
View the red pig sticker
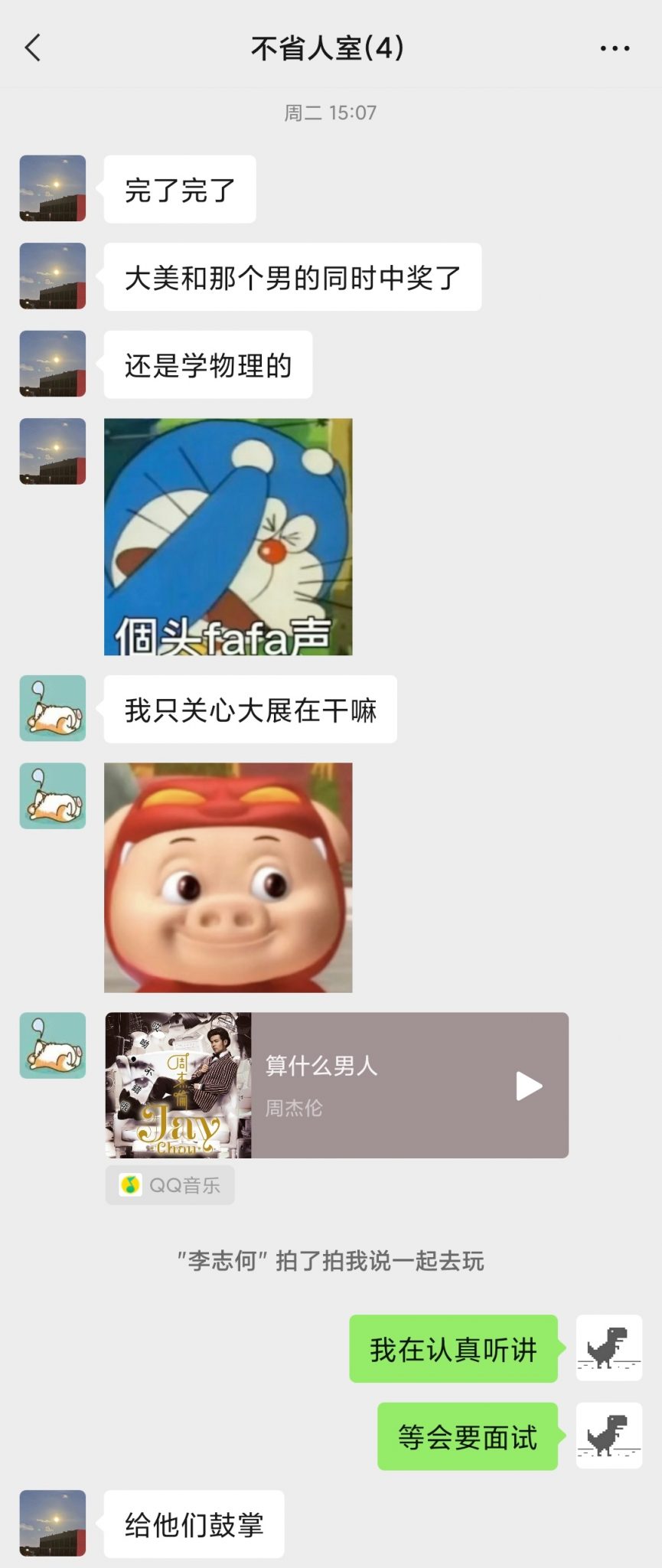point(228,877)
